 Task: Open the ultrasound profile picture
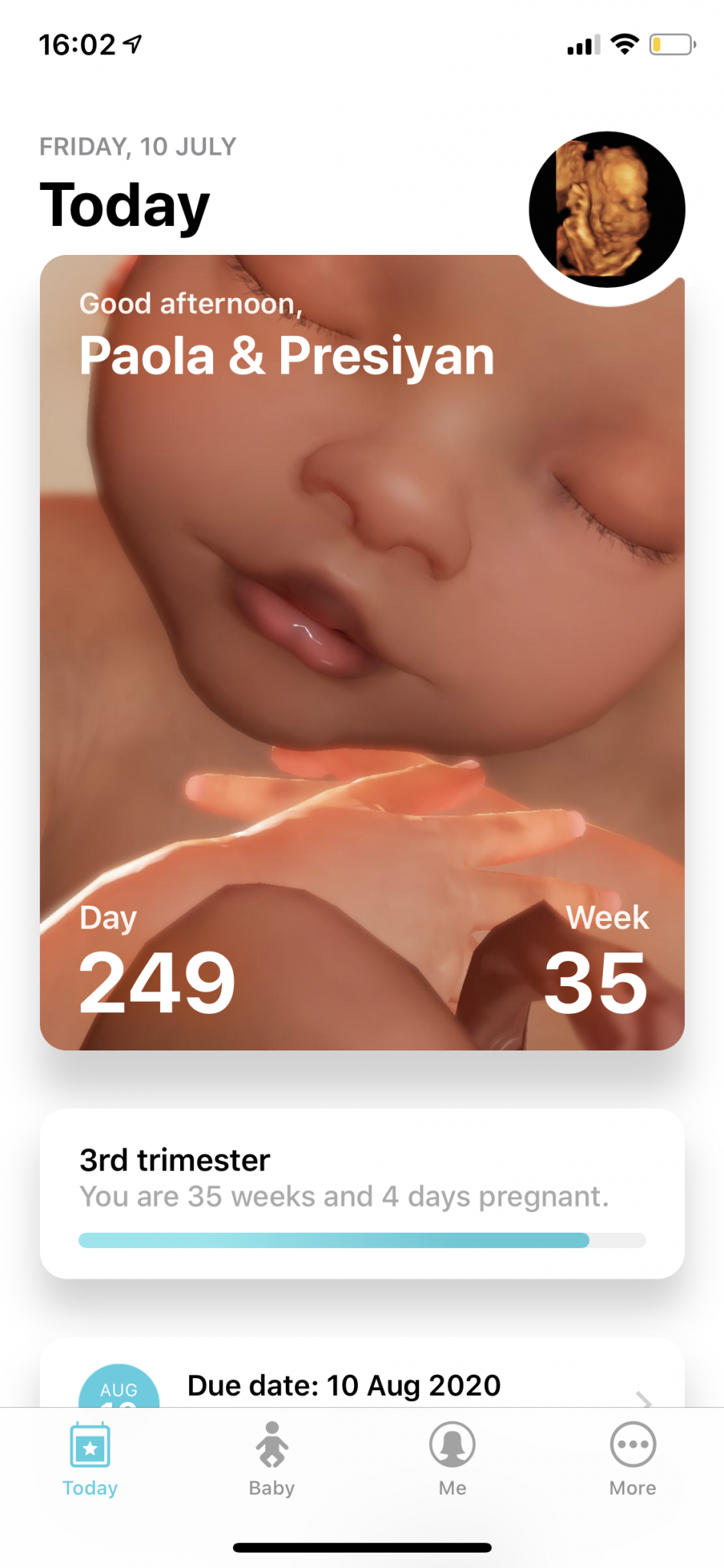tap(607, 210)
